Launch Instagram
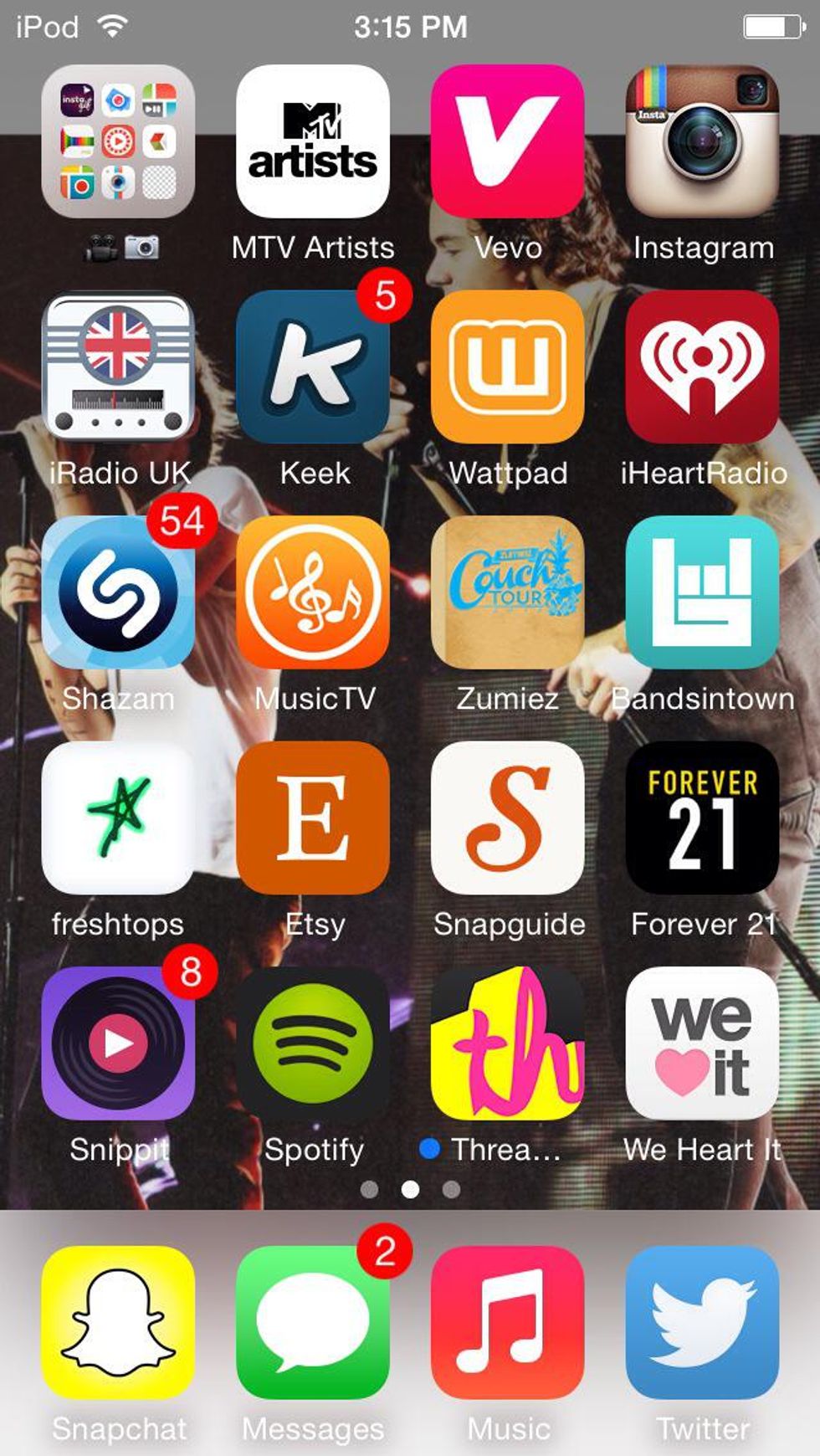The width and height of the screenshot is (820, 1456). [x=702, y=141]
